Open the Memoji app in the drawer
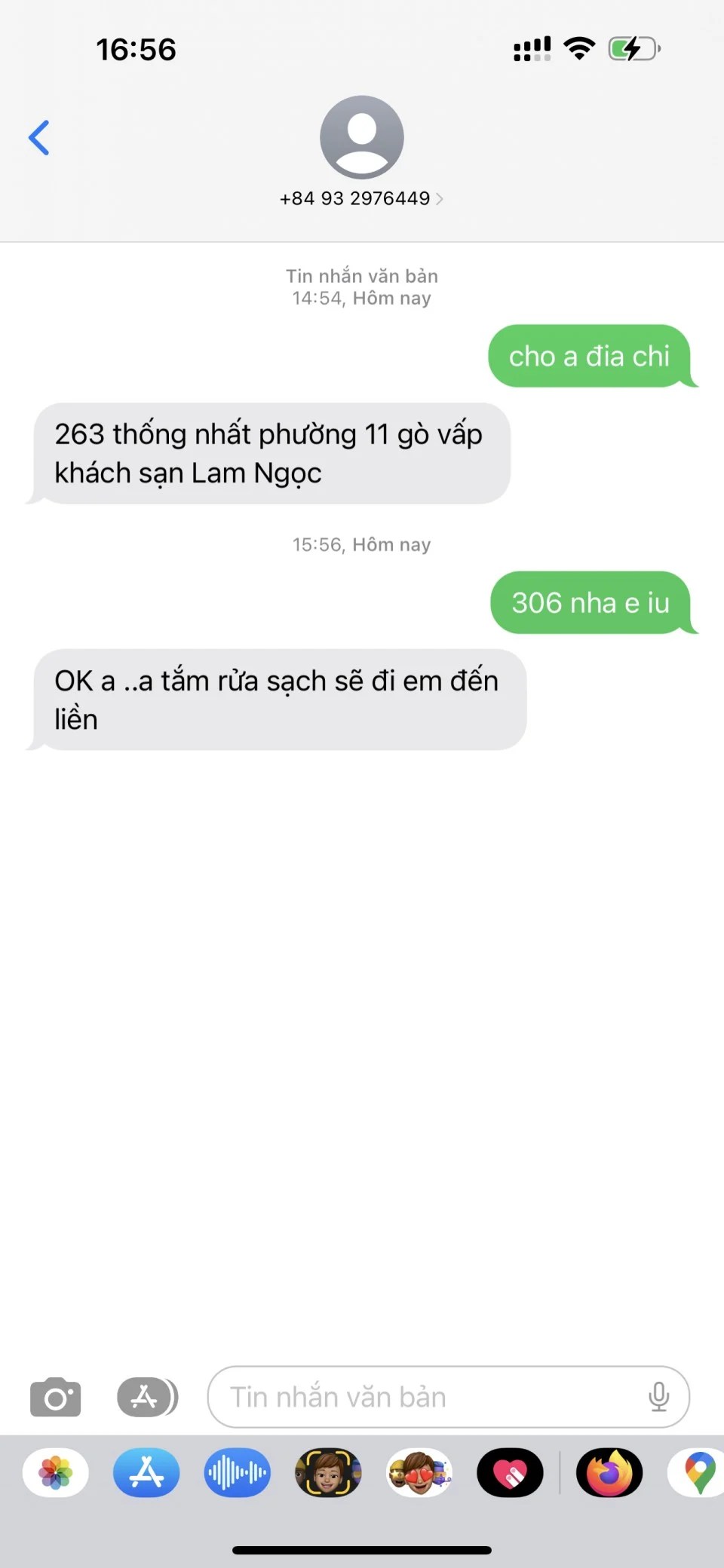Image resolution: width=724 pixels, height=1568 pixels. coord(328,1472)
